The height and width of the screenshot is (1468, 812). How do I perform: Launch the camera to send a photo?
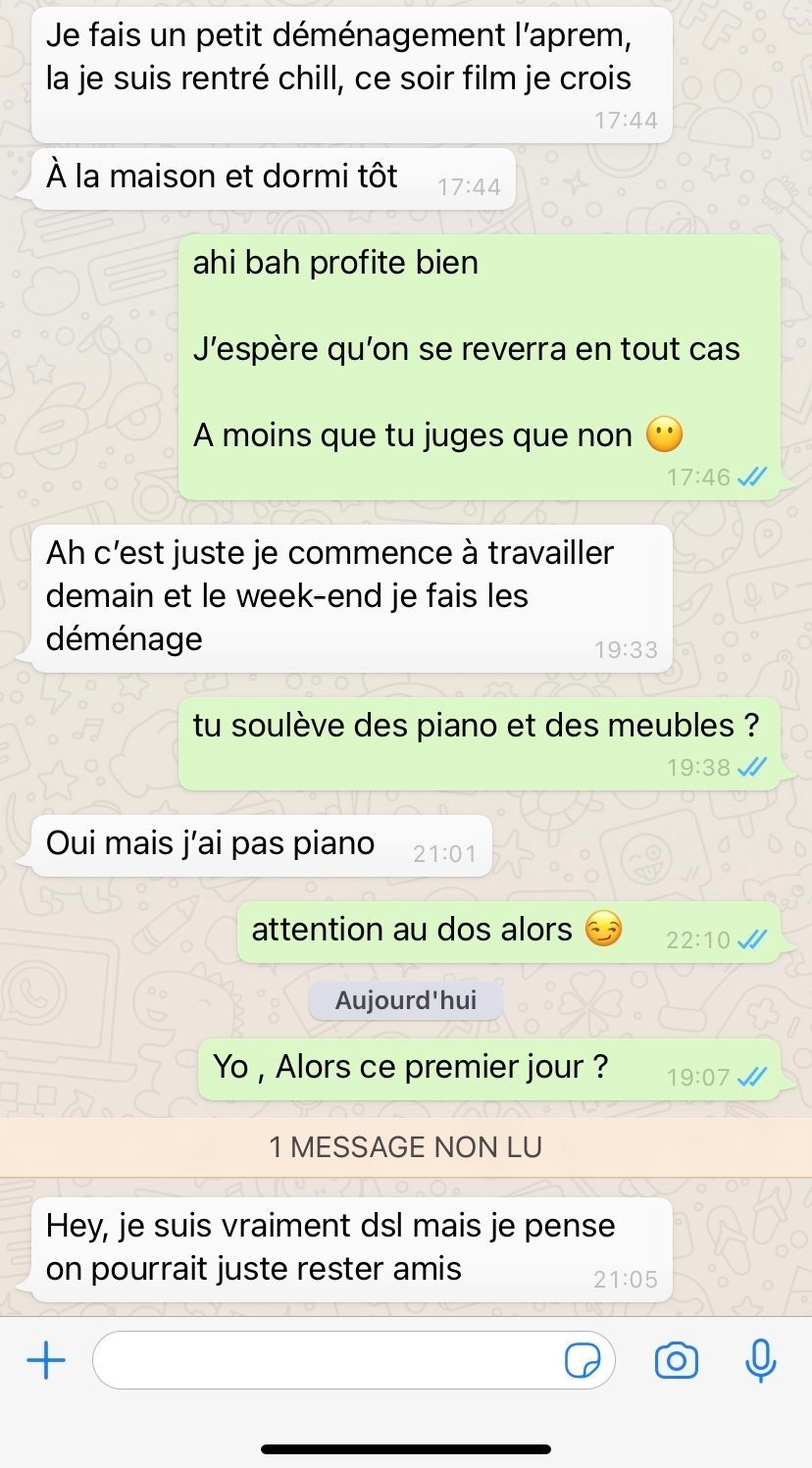tap(676, 1361)
